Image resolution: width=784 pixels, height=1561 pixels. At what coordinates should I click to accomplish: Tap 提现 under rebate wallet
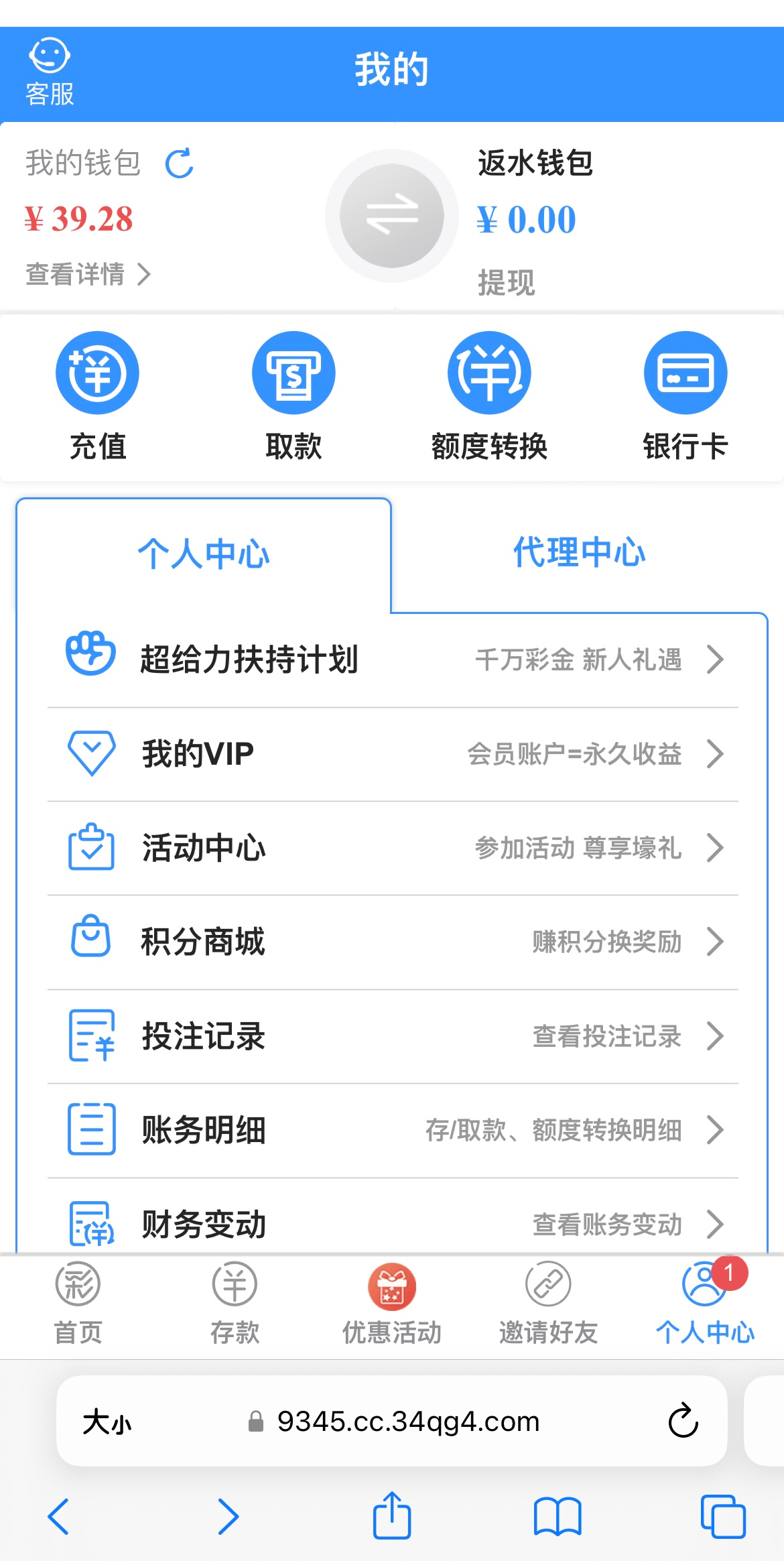point(507,282)
